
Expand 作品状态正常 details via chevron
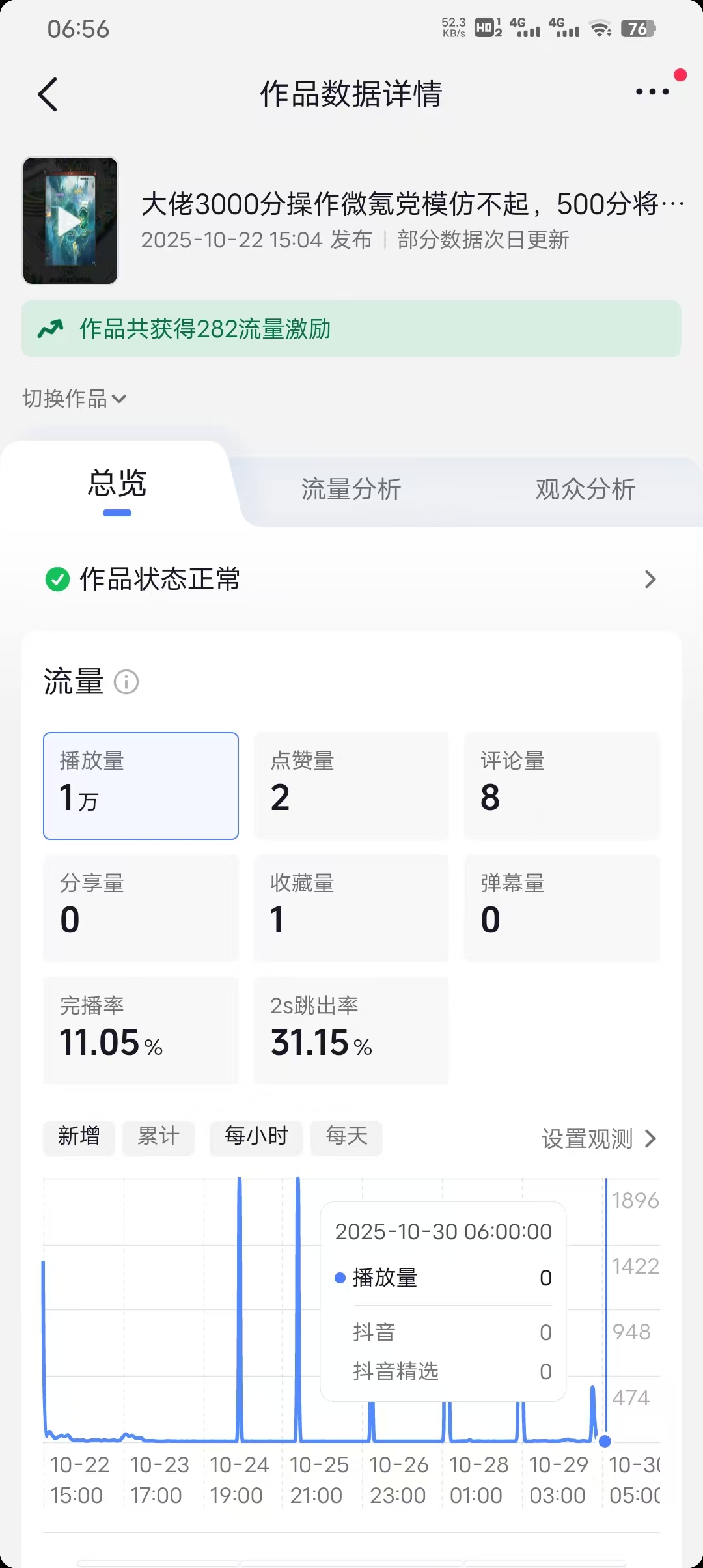[x=649, y=579]
